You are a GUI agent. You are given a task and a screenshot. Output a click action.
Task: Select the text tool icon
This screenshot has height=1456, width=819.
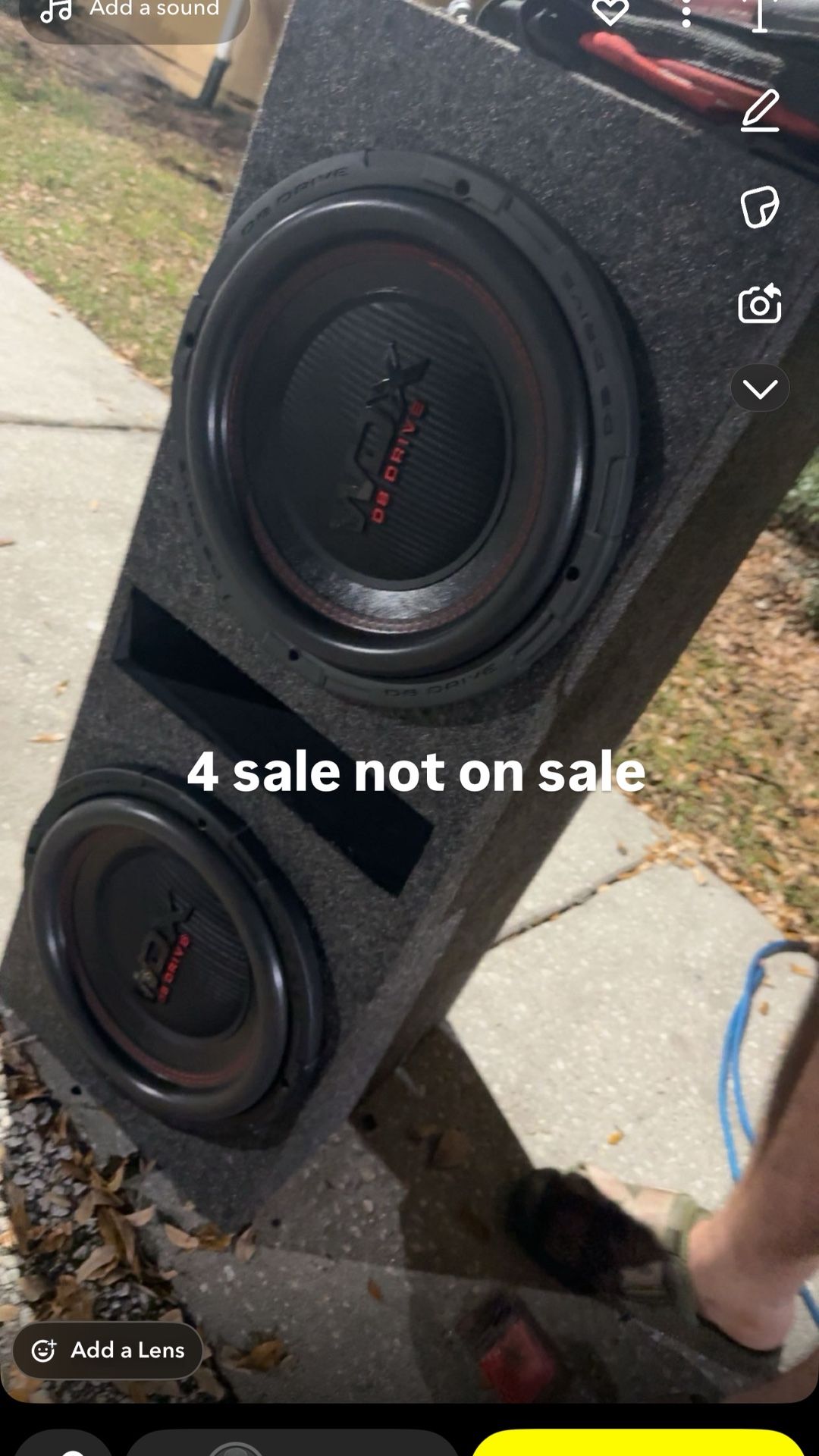coord(760,15)
